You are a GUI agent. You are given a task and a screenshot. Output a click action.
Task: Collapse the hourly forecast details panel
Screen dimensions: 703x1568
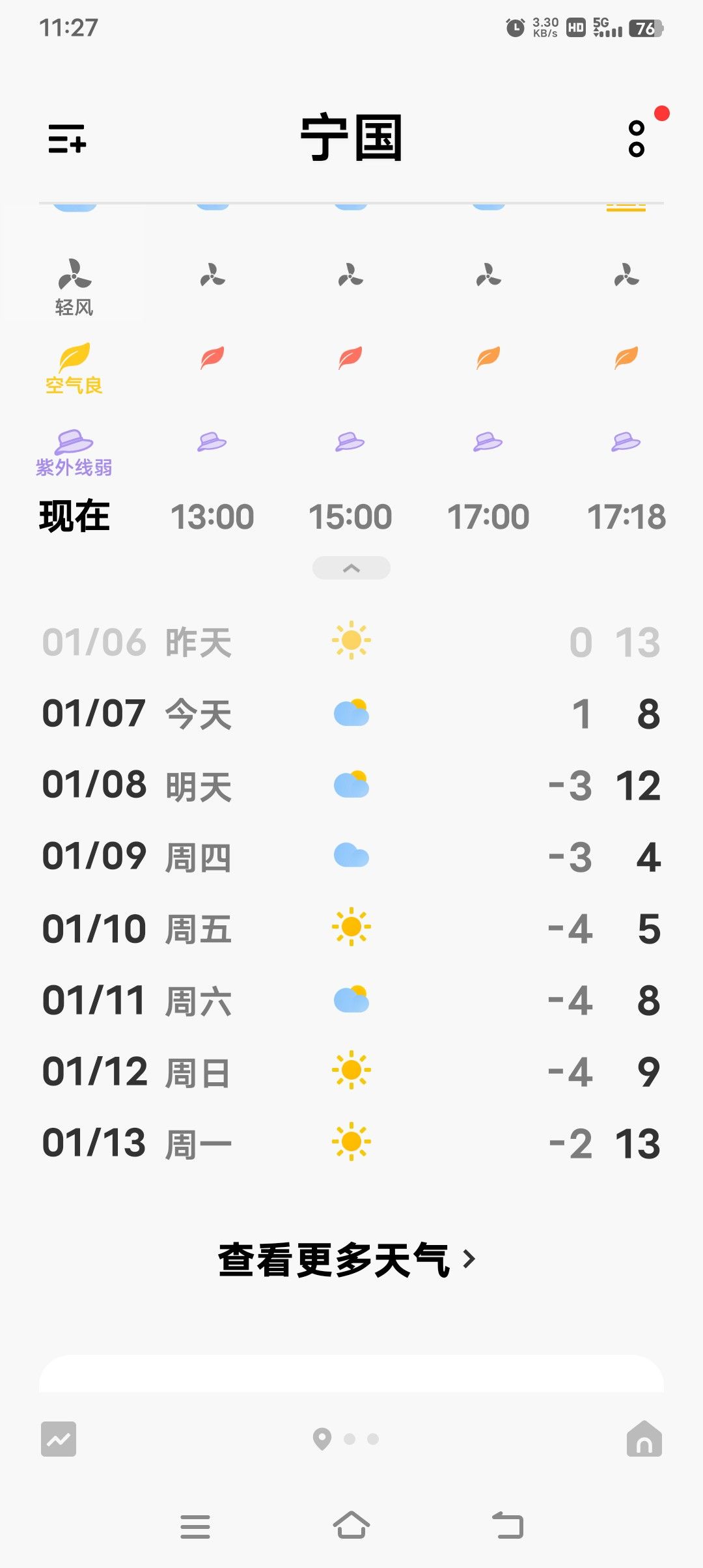coord(351,568)
